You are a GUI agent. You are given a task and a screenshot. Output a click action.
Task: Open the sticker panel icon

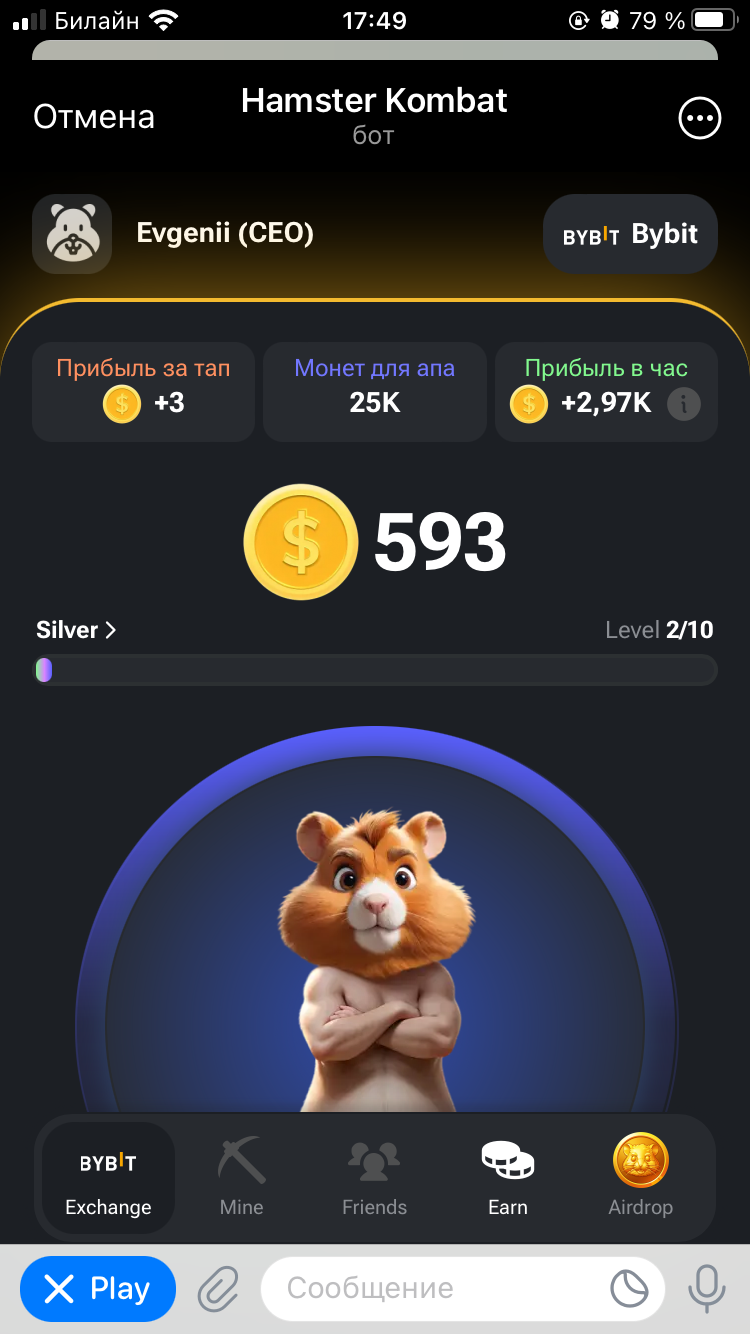click(630, 1289)
